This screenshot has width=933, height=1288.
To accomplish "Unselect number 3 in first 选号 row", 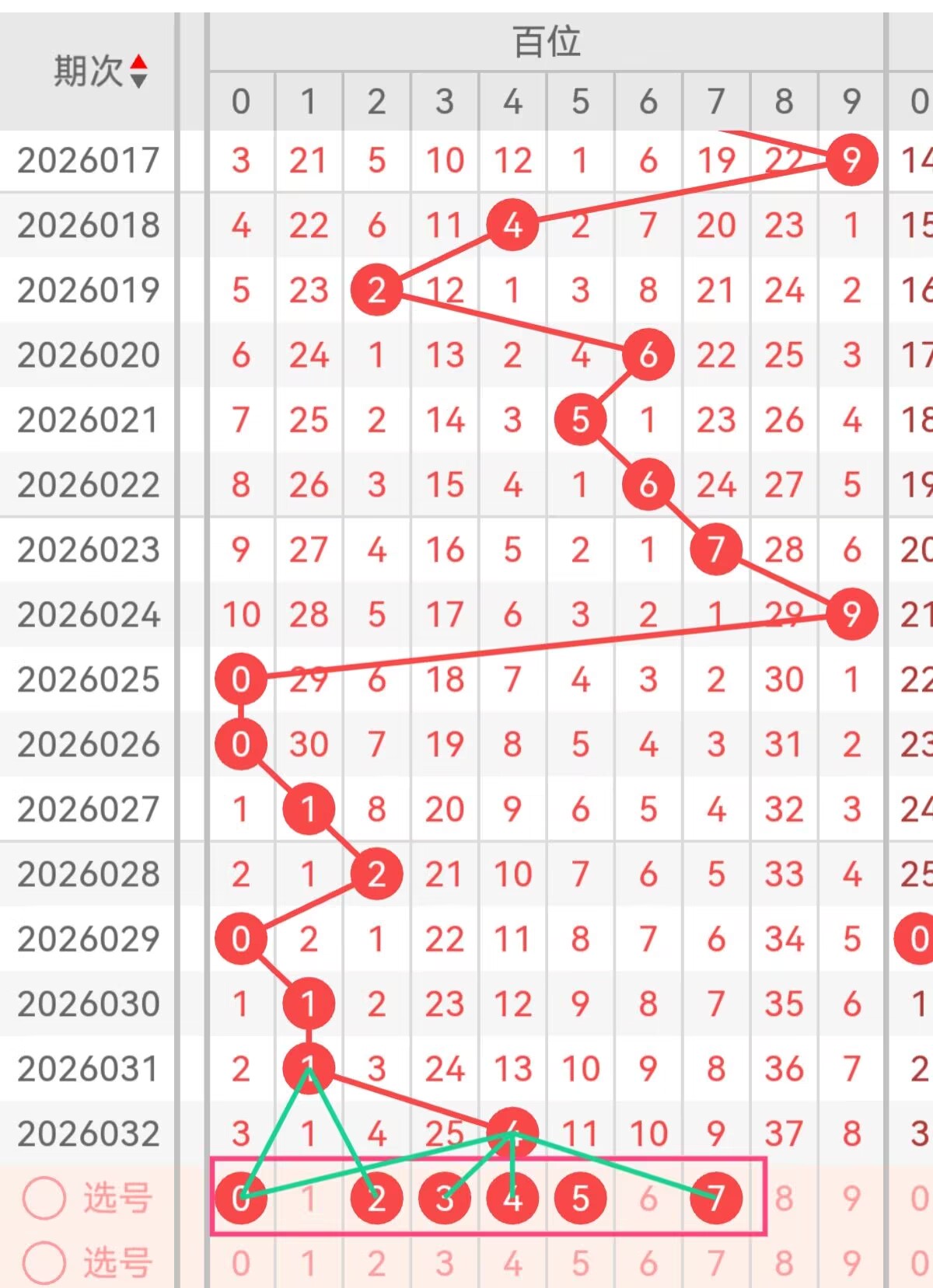I will coord(444,1198).
